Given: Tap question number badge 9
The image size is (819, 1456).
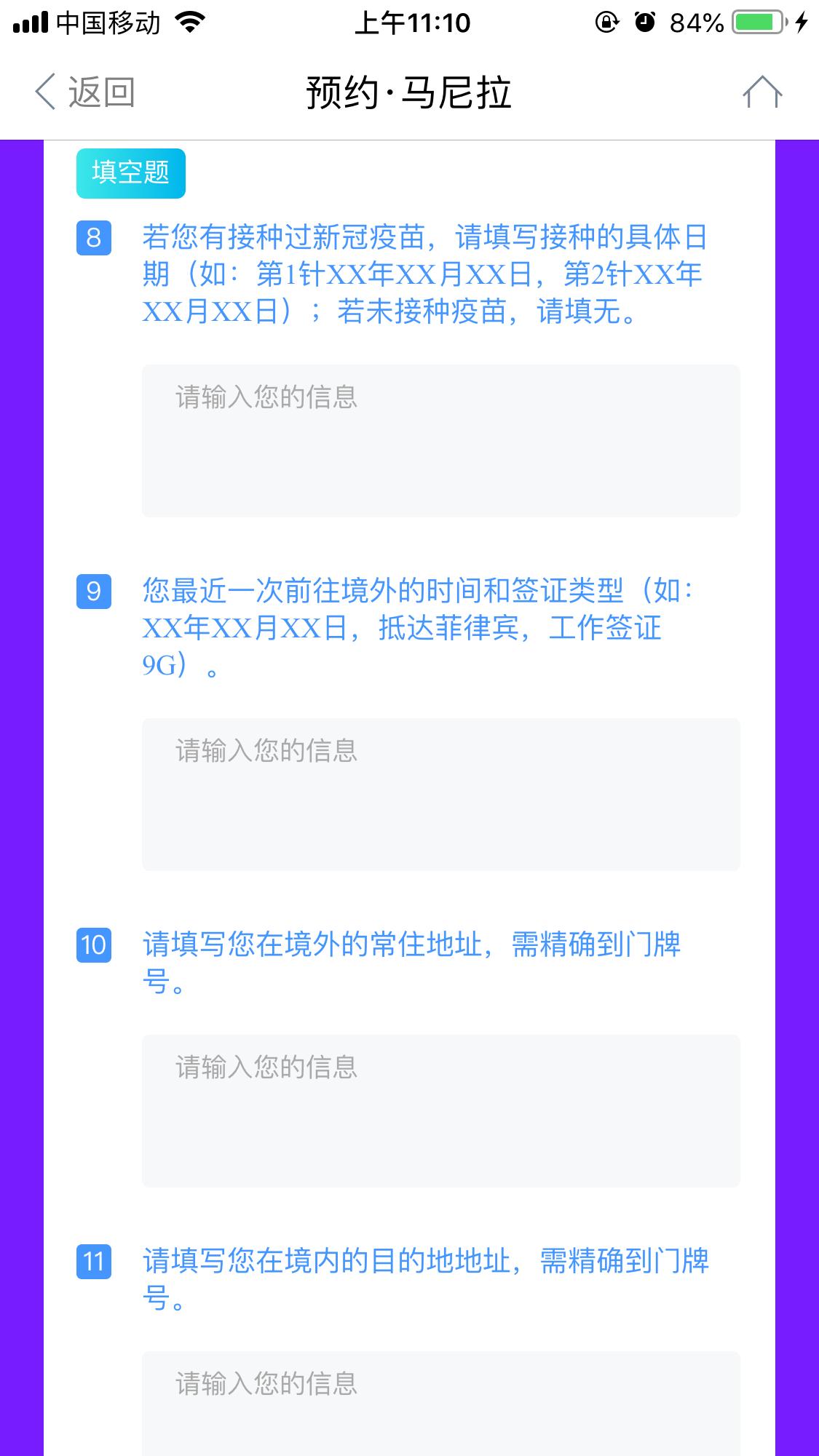Looking at the screenshot, I should [x=95, y=591].
